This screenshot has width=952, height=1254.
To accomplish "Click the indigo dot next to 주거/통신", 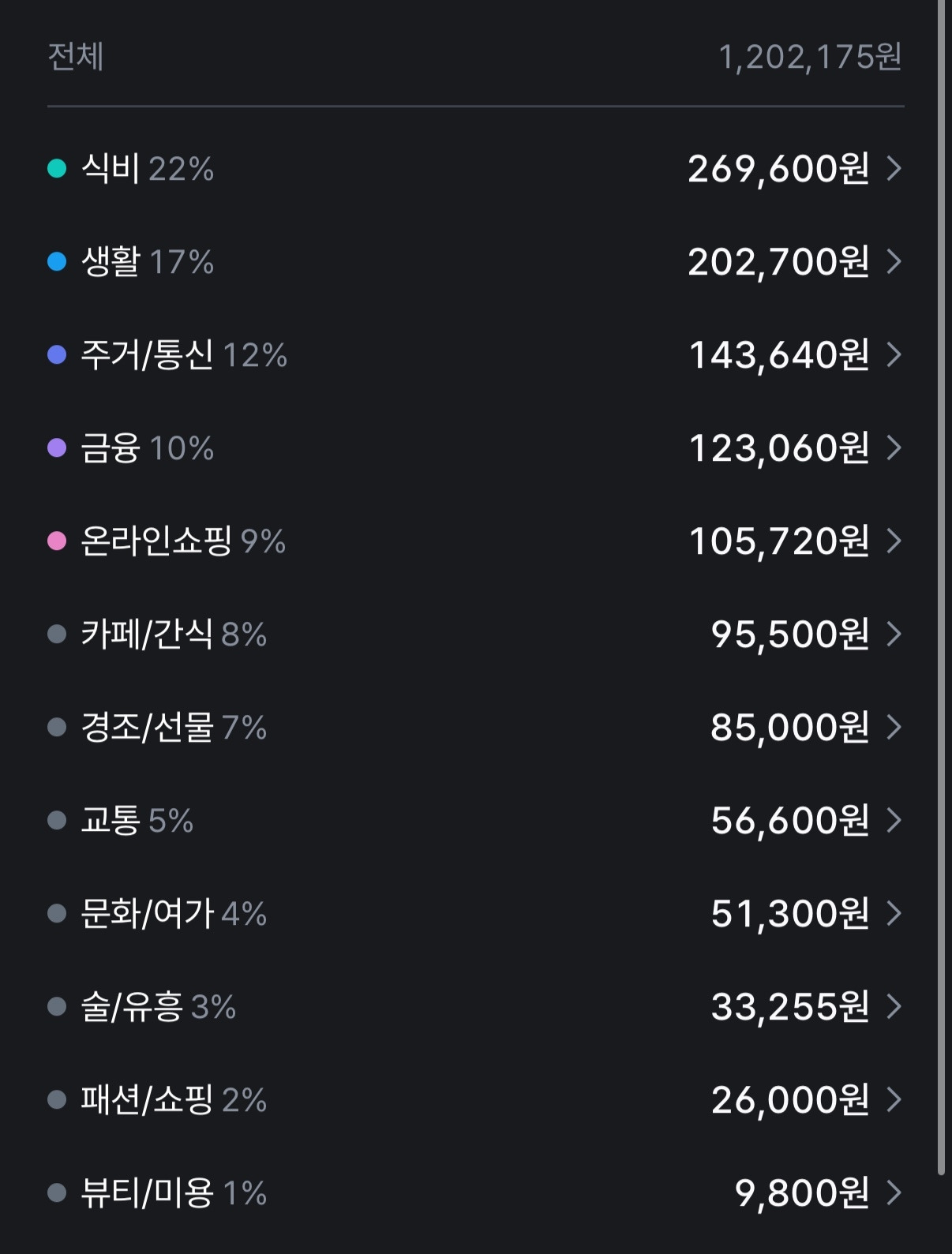I will pos(55,354).
